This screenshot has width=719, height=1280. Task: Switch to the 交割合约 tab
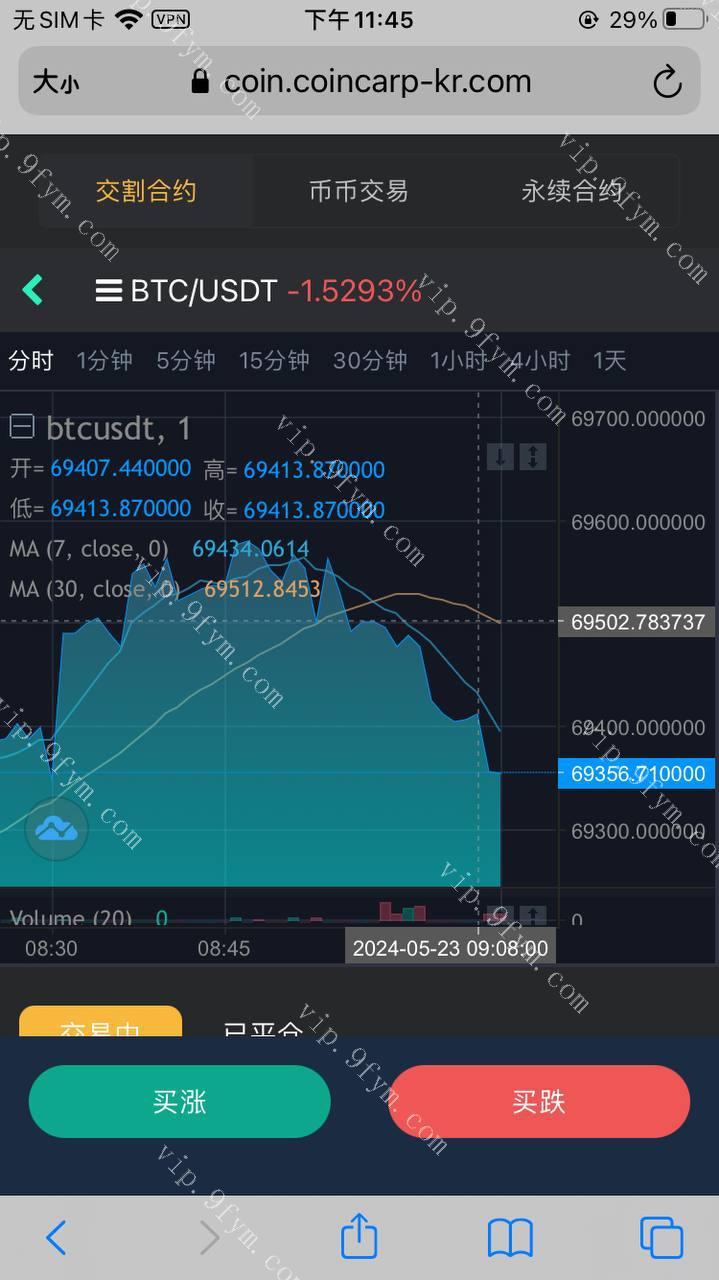pos(146,191)
